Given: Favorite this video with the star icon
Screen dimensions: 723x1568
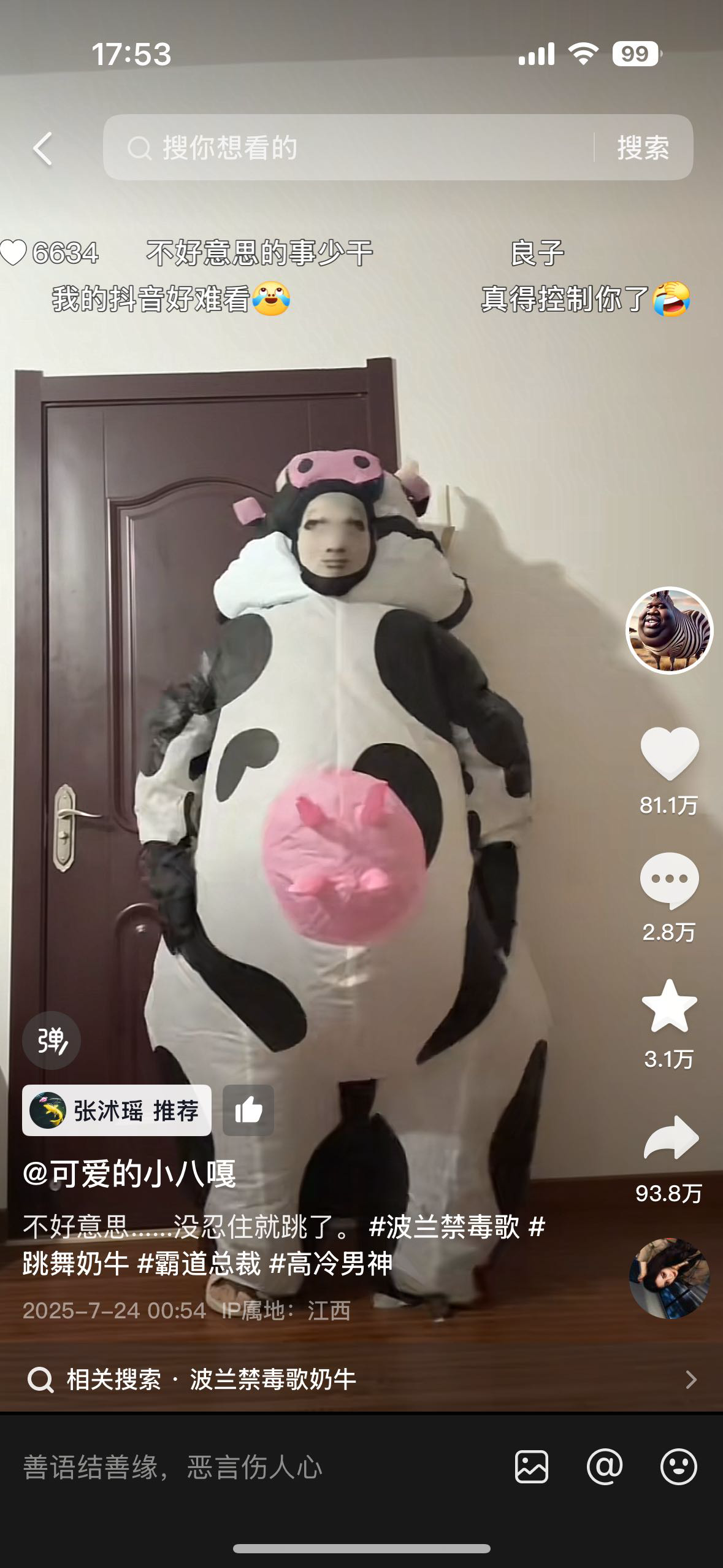Looking at the screenshot, I should coord(669,1007).
